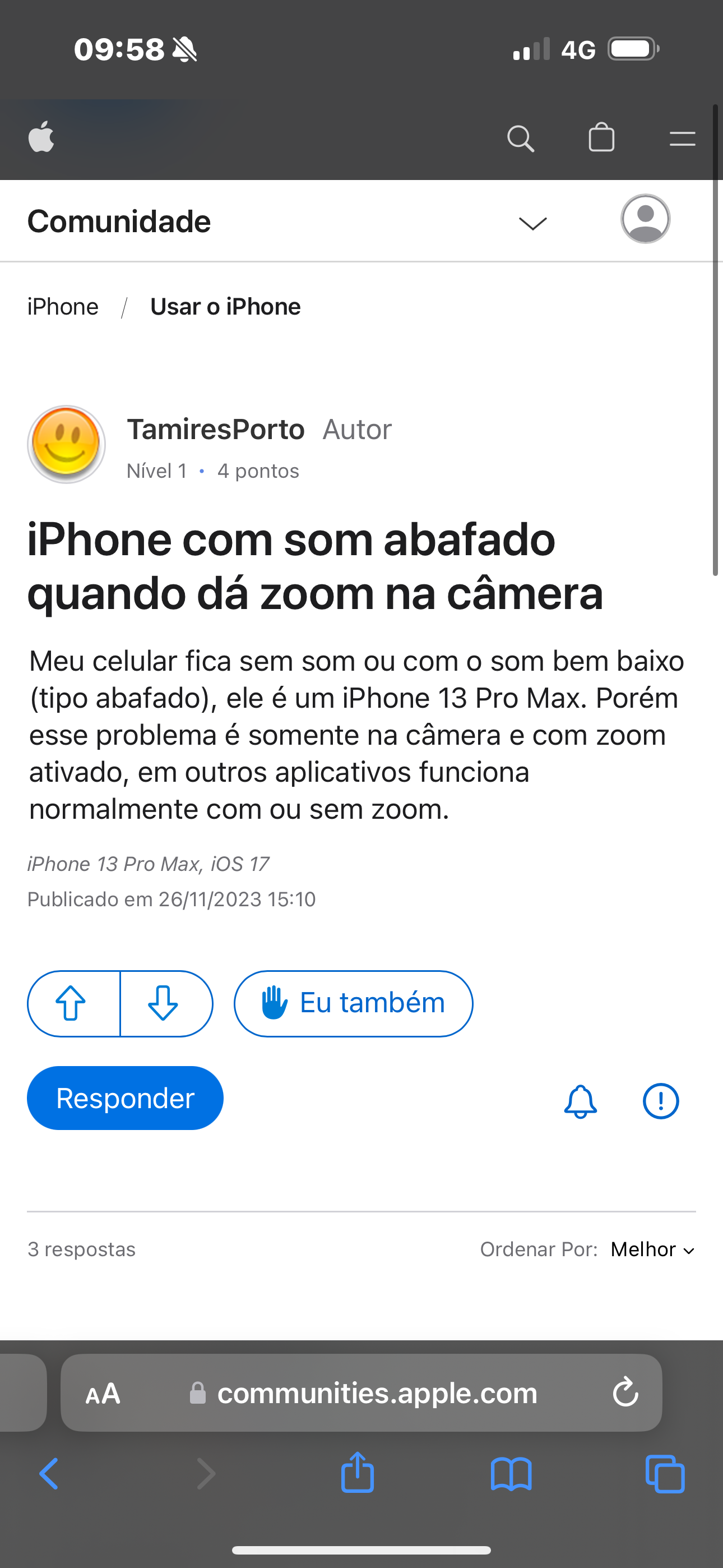Go to iPhone breadcrumb link
The width and height of the screenshot is (723, 1568).
click(x=63, y=307)
